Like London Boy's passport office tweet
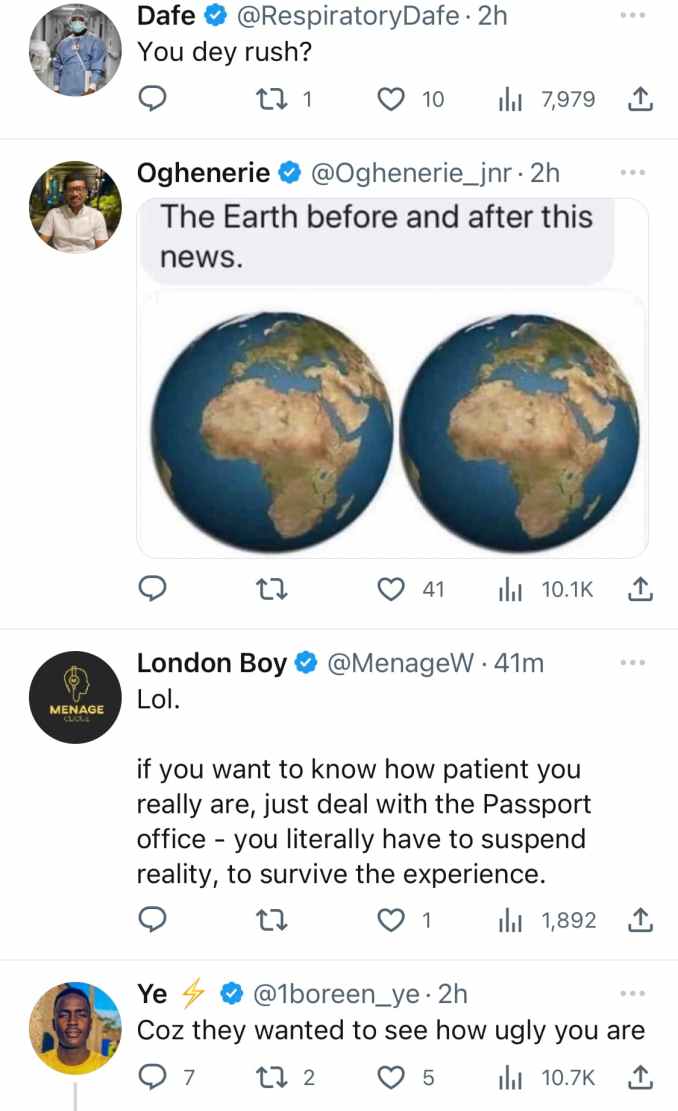The height and width of the screenshot is (1111, 678). coord(390,920)
